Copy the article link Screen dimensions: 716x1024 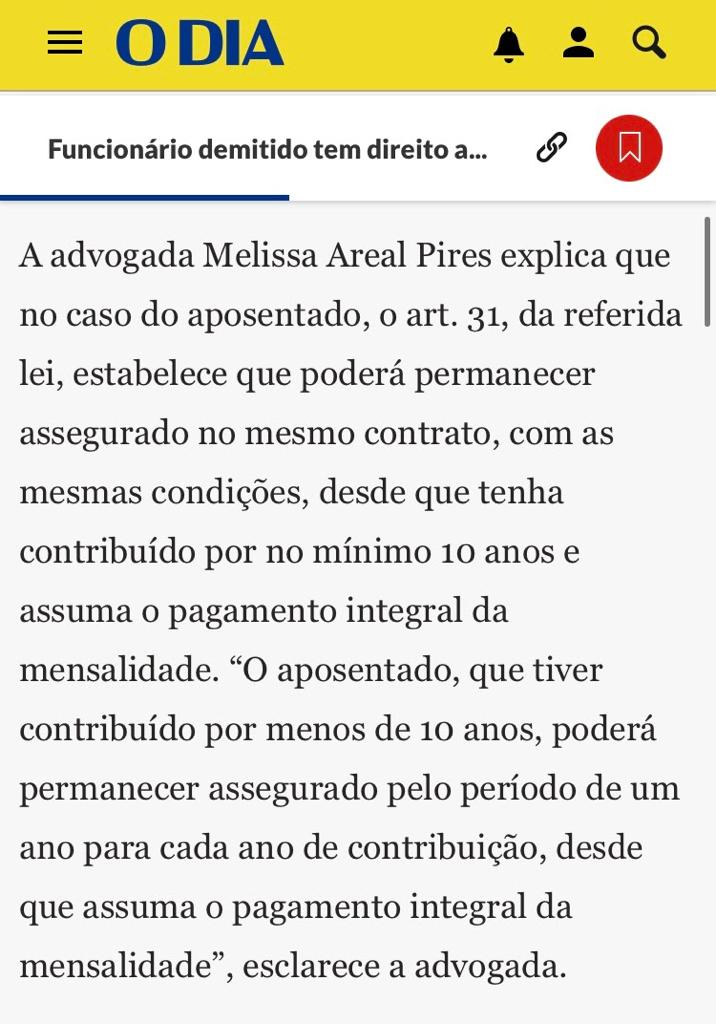(551, 148)
